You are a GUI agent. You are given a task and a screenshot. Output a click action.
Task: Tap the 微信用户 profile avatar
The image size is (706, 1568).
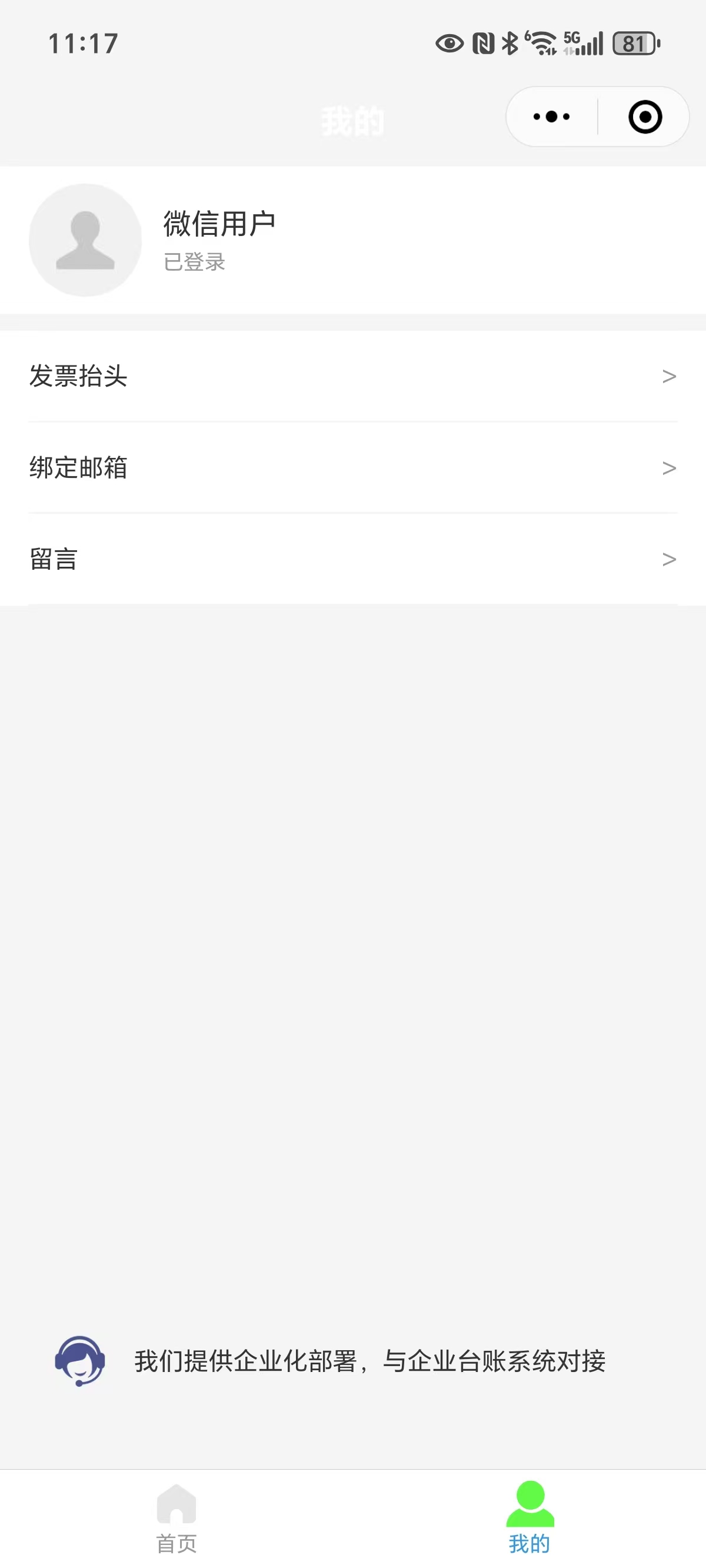[x=85, y=240]
